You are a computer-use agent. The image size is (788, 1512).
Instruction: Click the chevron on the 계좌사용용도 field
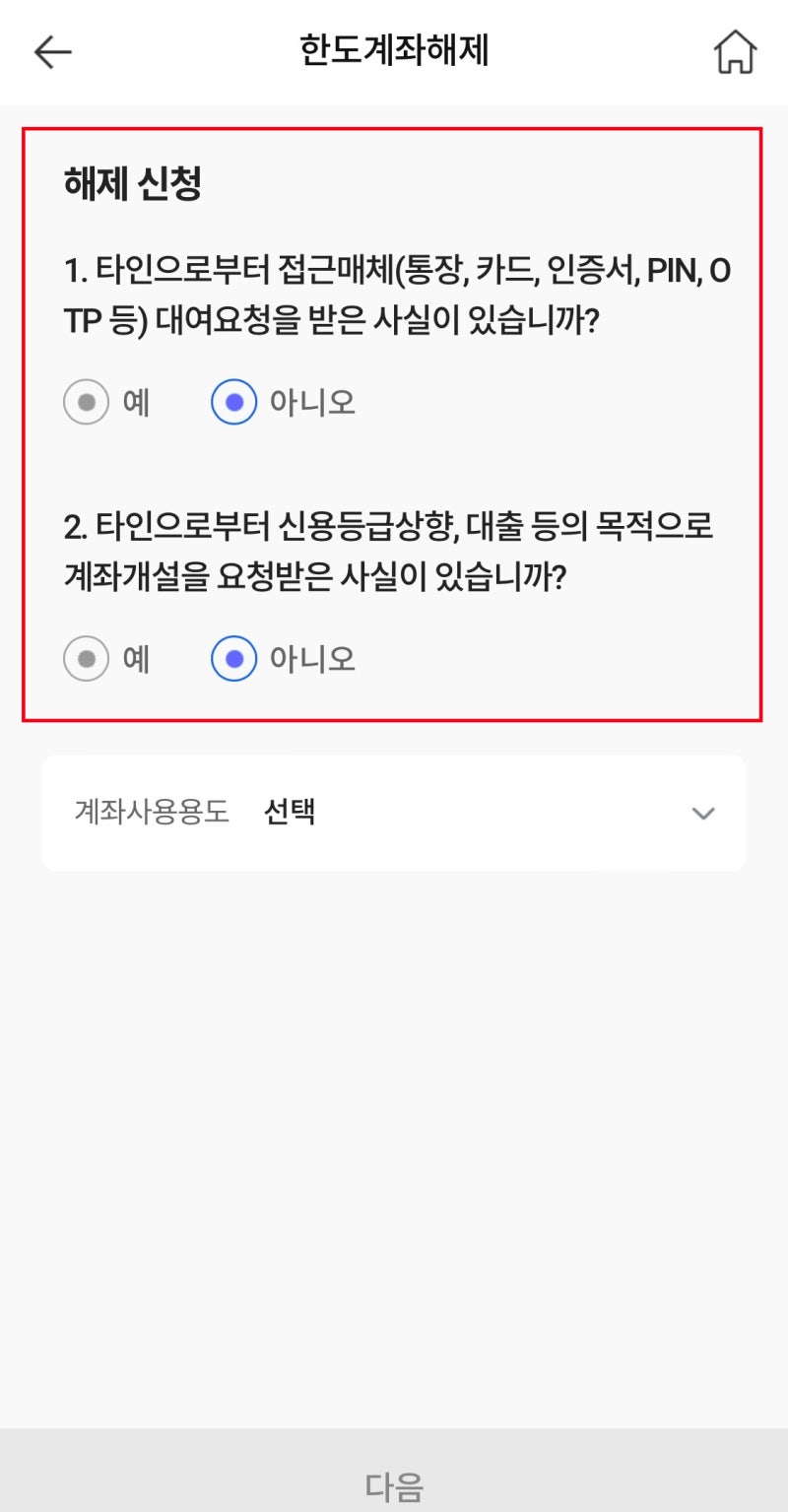point(702,813)
